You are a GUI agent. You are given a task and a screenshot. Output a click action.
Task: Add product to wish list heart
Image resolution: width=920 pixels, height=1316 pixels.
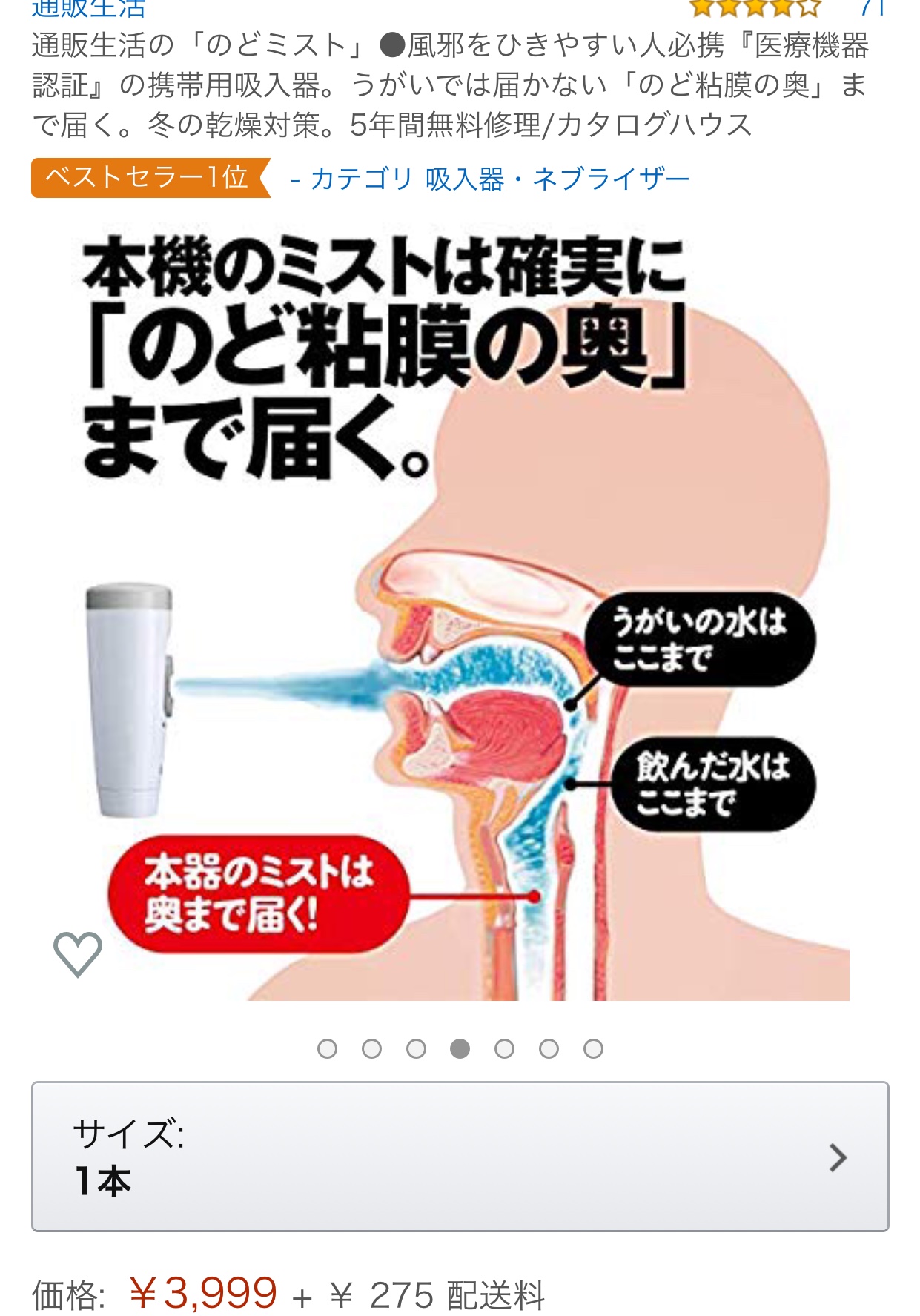point(78,953)
